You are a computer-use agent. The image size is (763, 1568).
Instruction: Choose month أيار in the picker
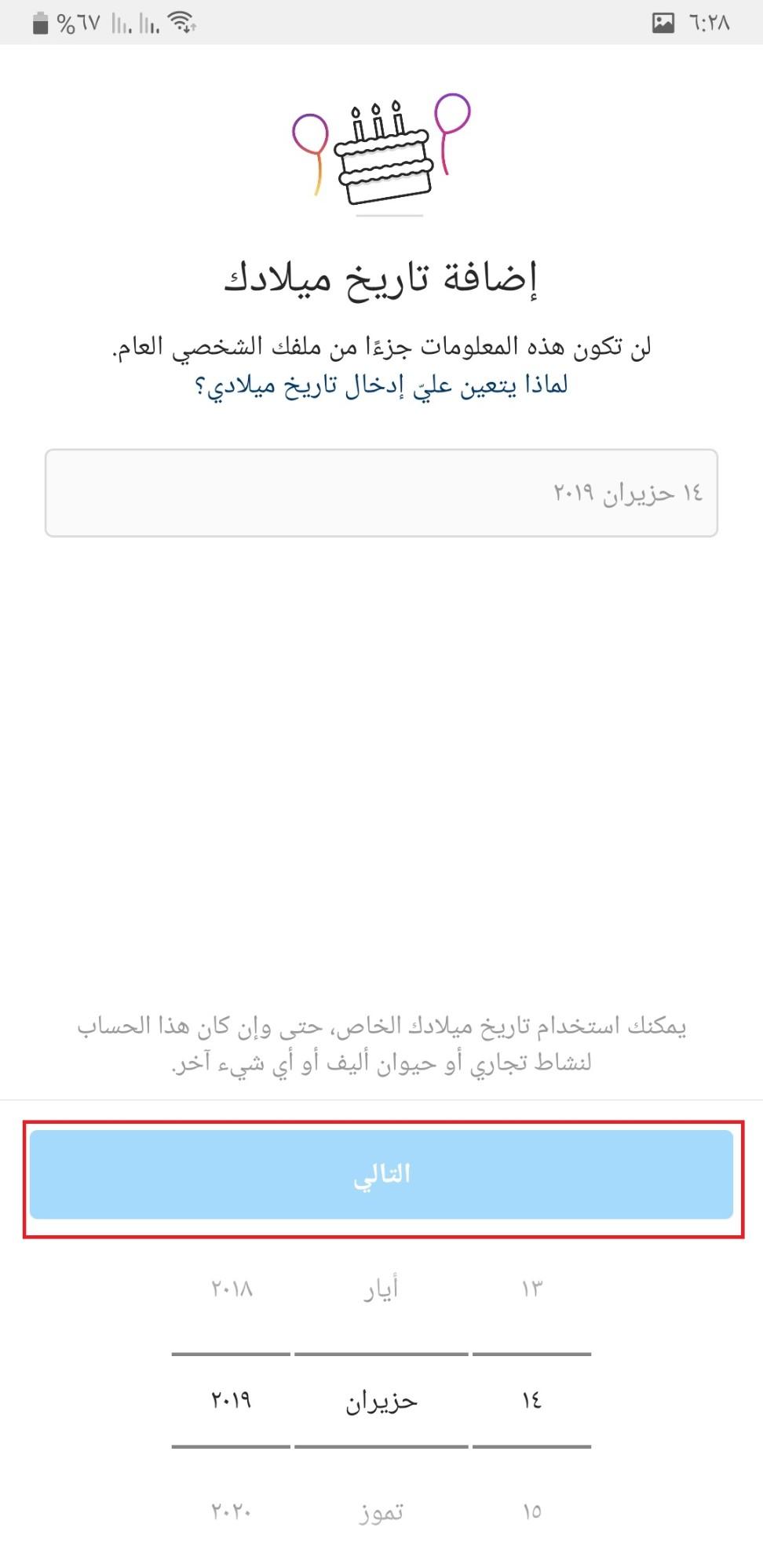pos(381,1289)
